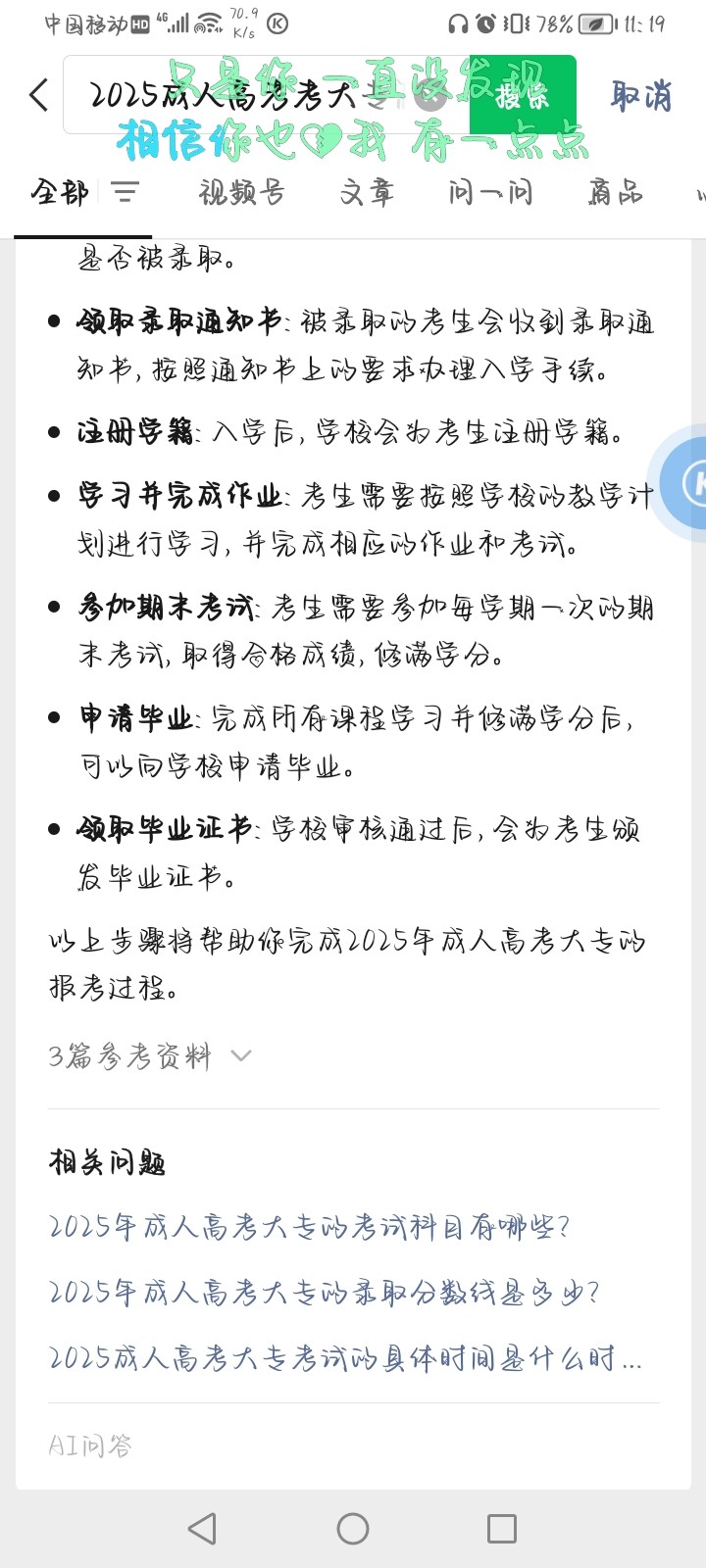706x1568 pixels.
Task: Tap the green 搜索 button
Action: point(523,95)
